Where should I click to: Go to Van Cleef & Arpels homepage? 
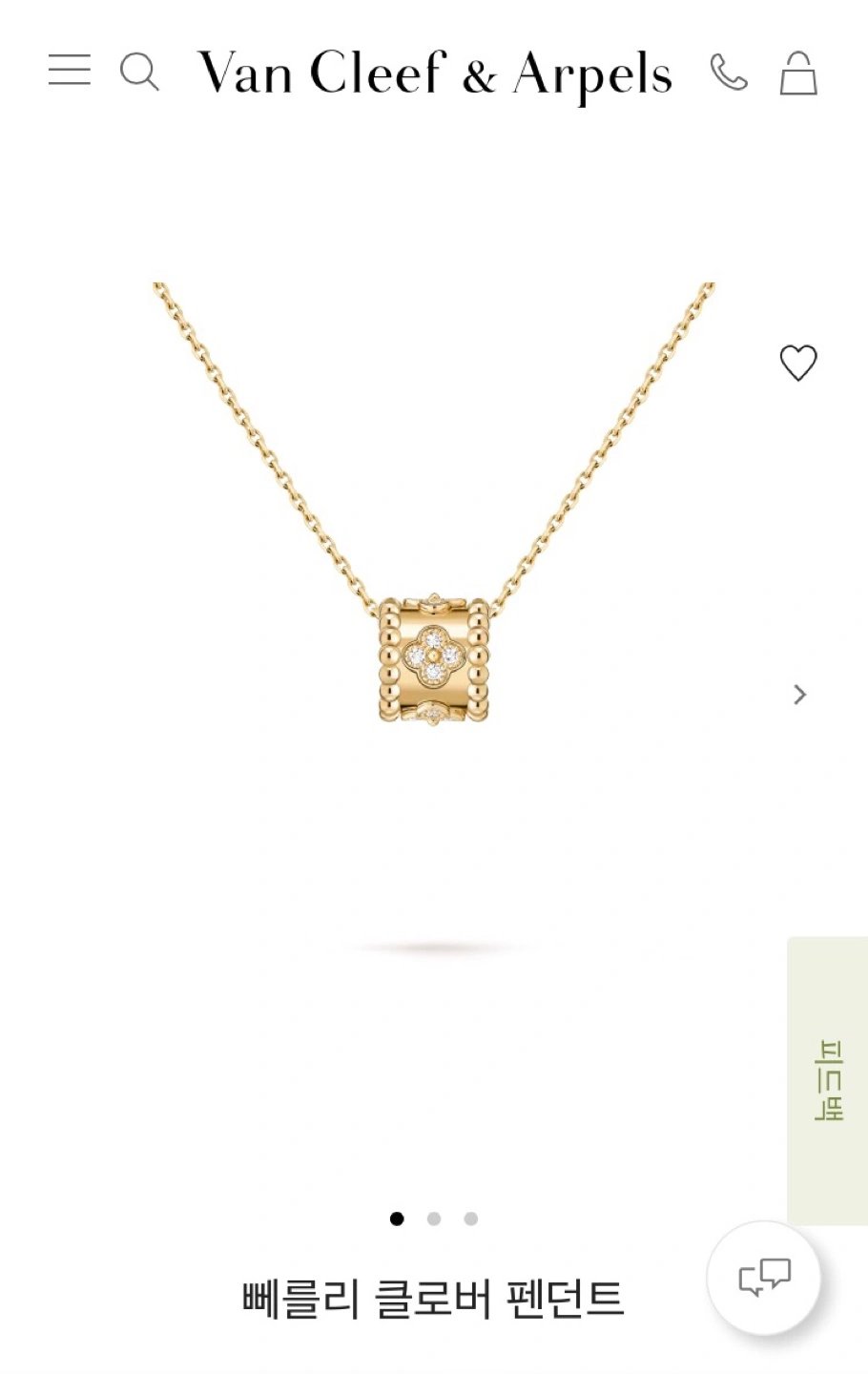(434, 74)
